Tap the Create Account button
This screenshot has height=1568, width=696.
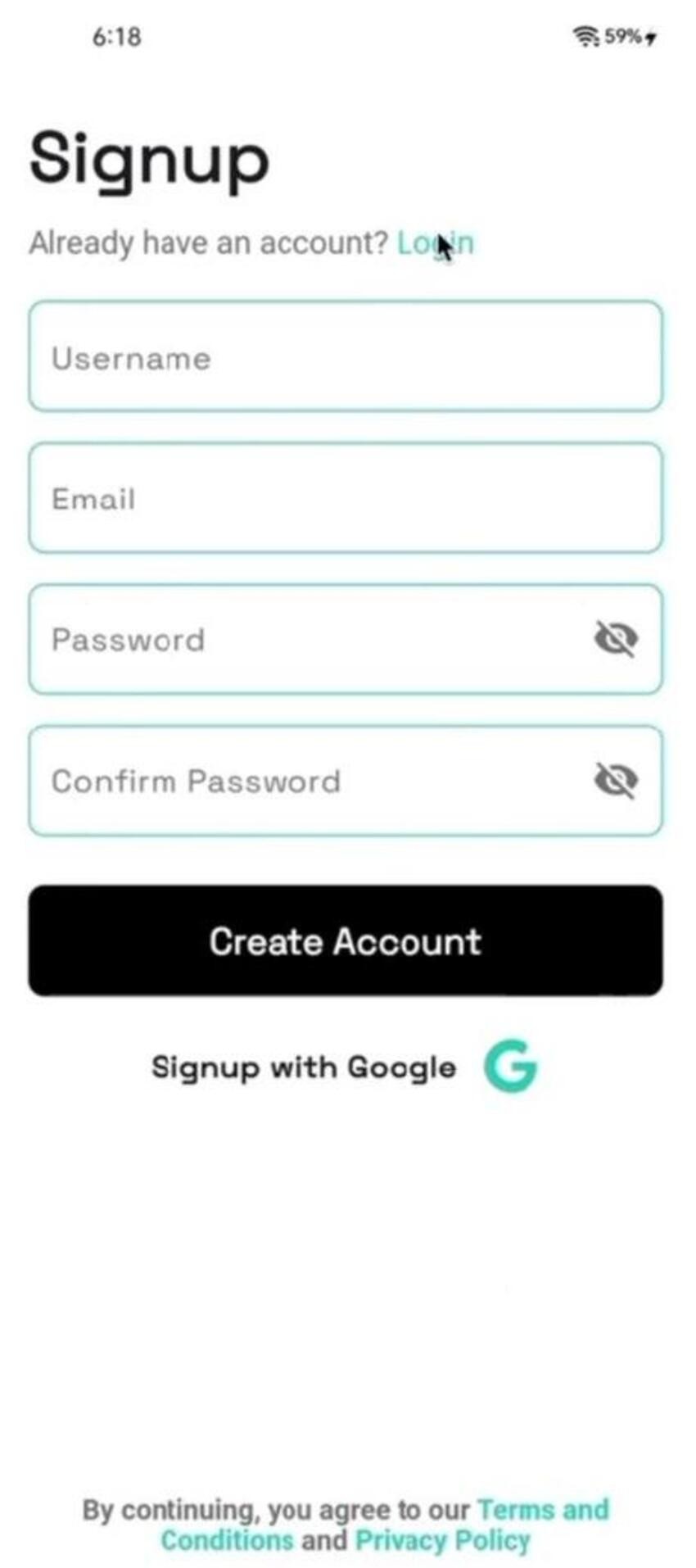click(346, 940)
